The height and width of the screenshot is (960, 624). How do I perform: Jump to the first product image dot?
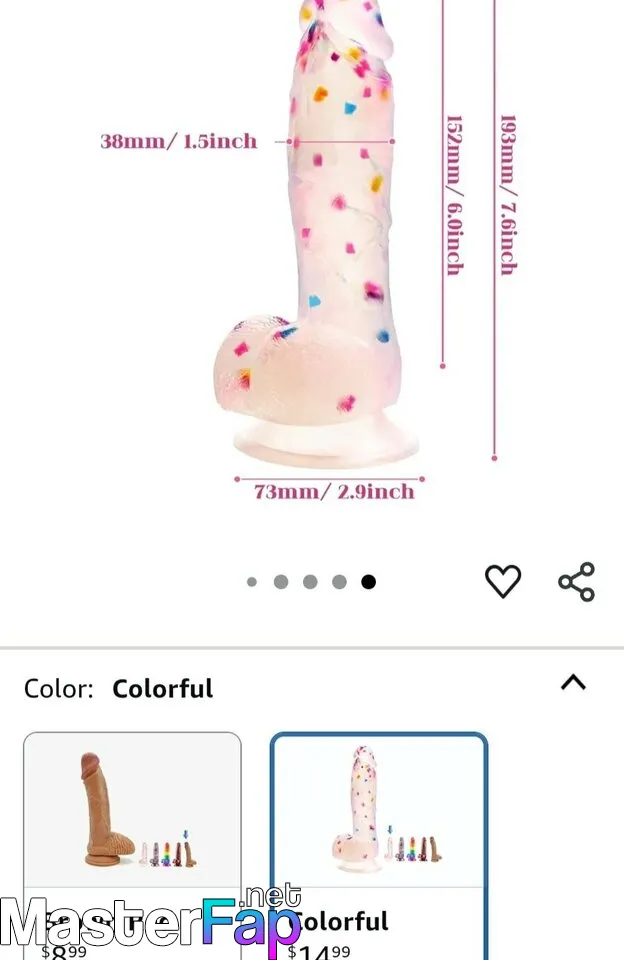252,582
